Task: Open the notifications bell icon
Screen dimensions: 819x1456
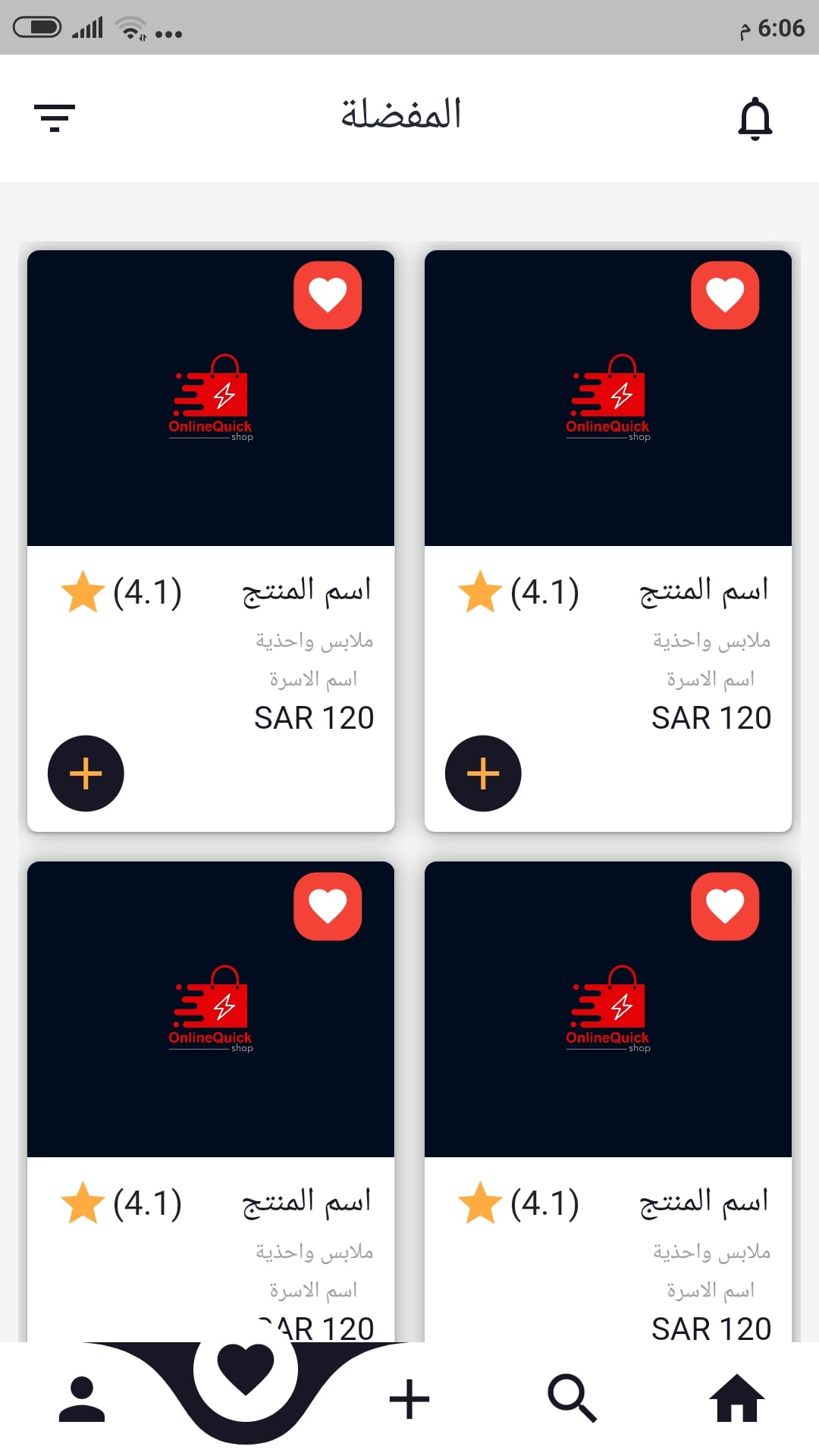Action: tap(755, 119)
